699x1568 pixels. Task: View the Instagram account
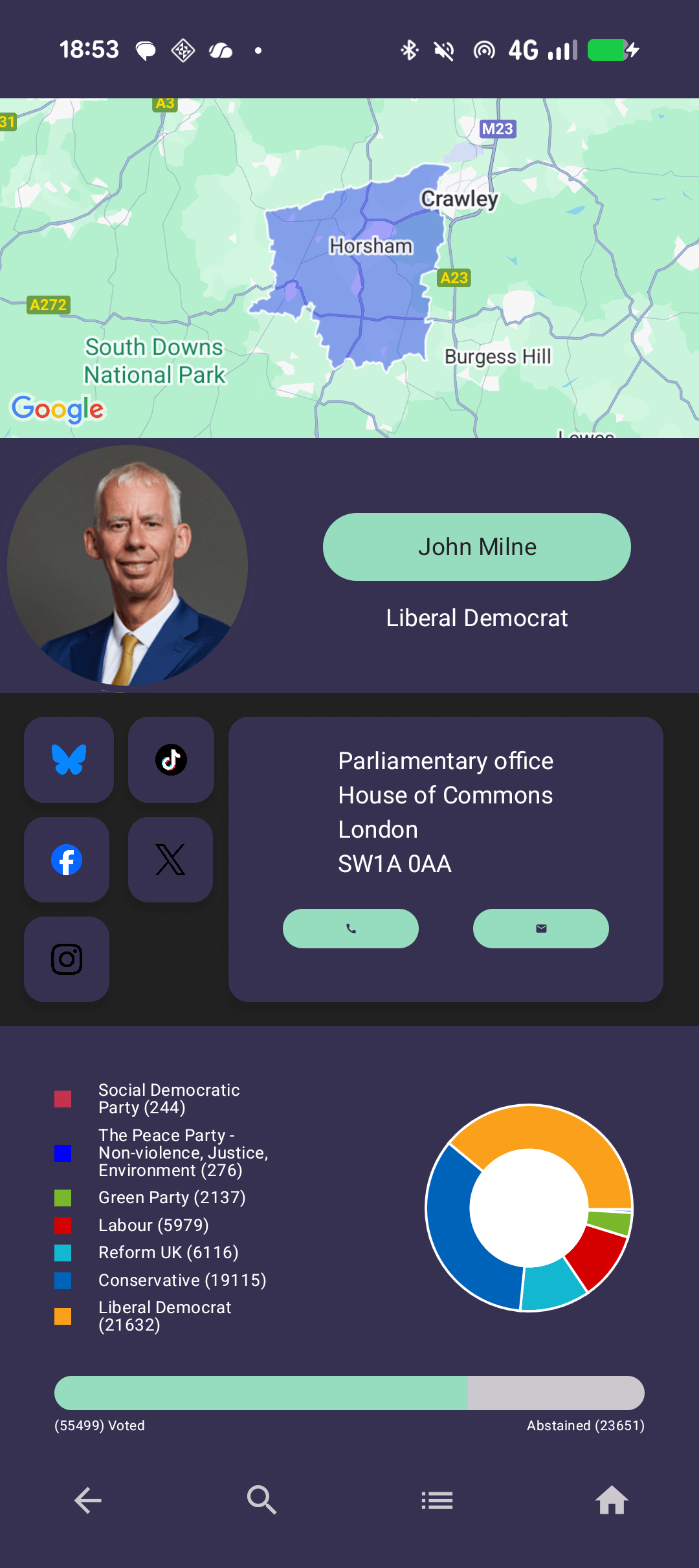[67, 959]
